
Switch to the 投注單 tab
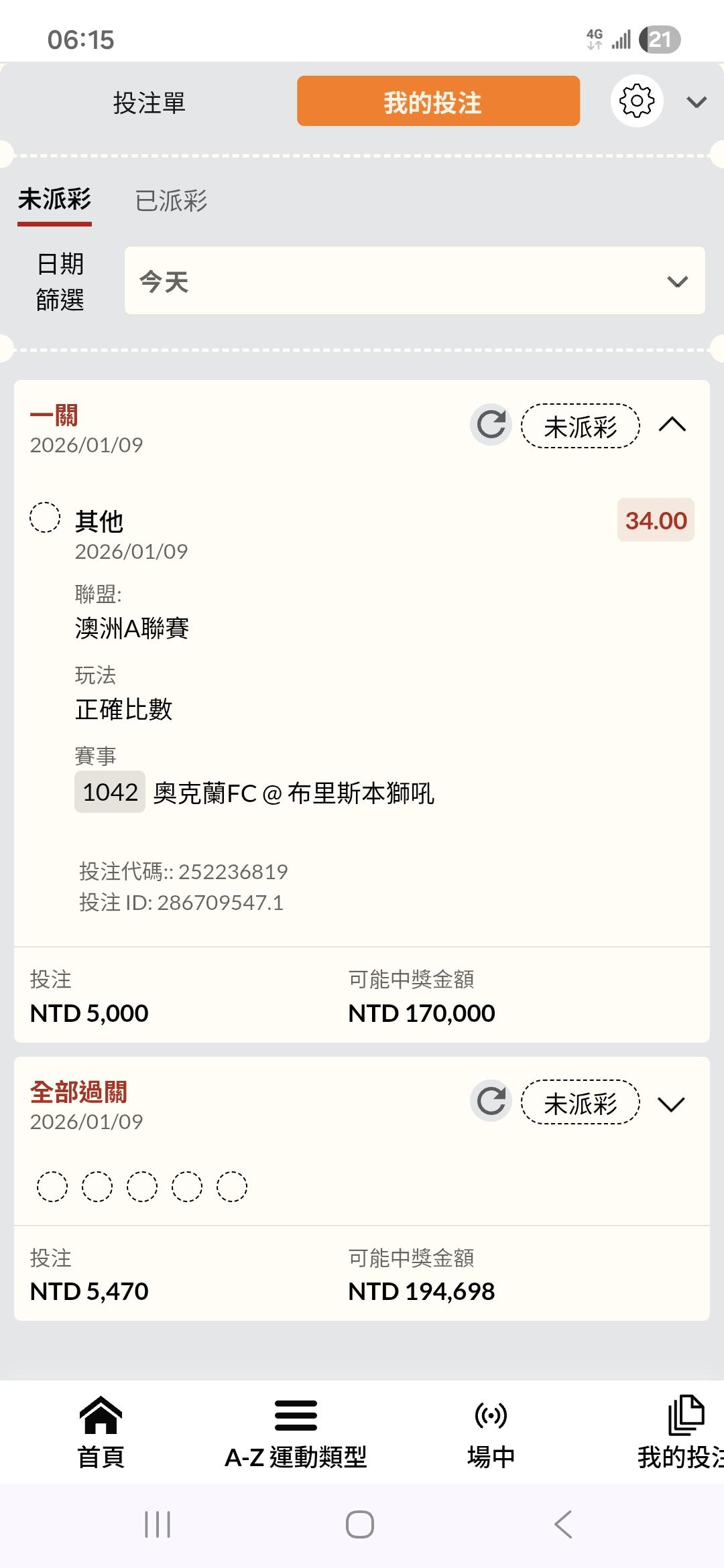pyautogui.click(x=149, y=102)
